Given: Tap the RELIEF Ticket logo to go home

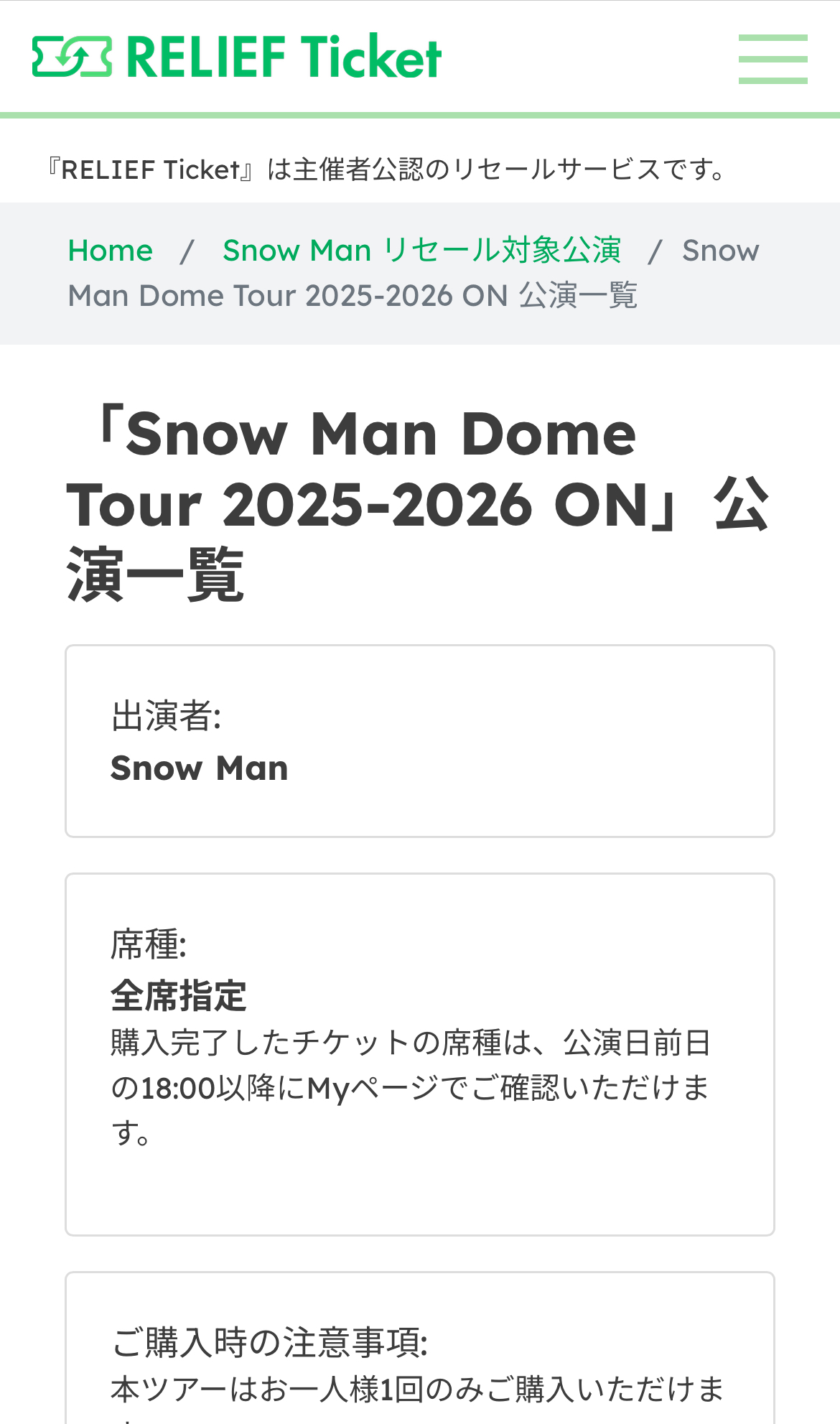Looking at the screenshot, I should 237,57.
